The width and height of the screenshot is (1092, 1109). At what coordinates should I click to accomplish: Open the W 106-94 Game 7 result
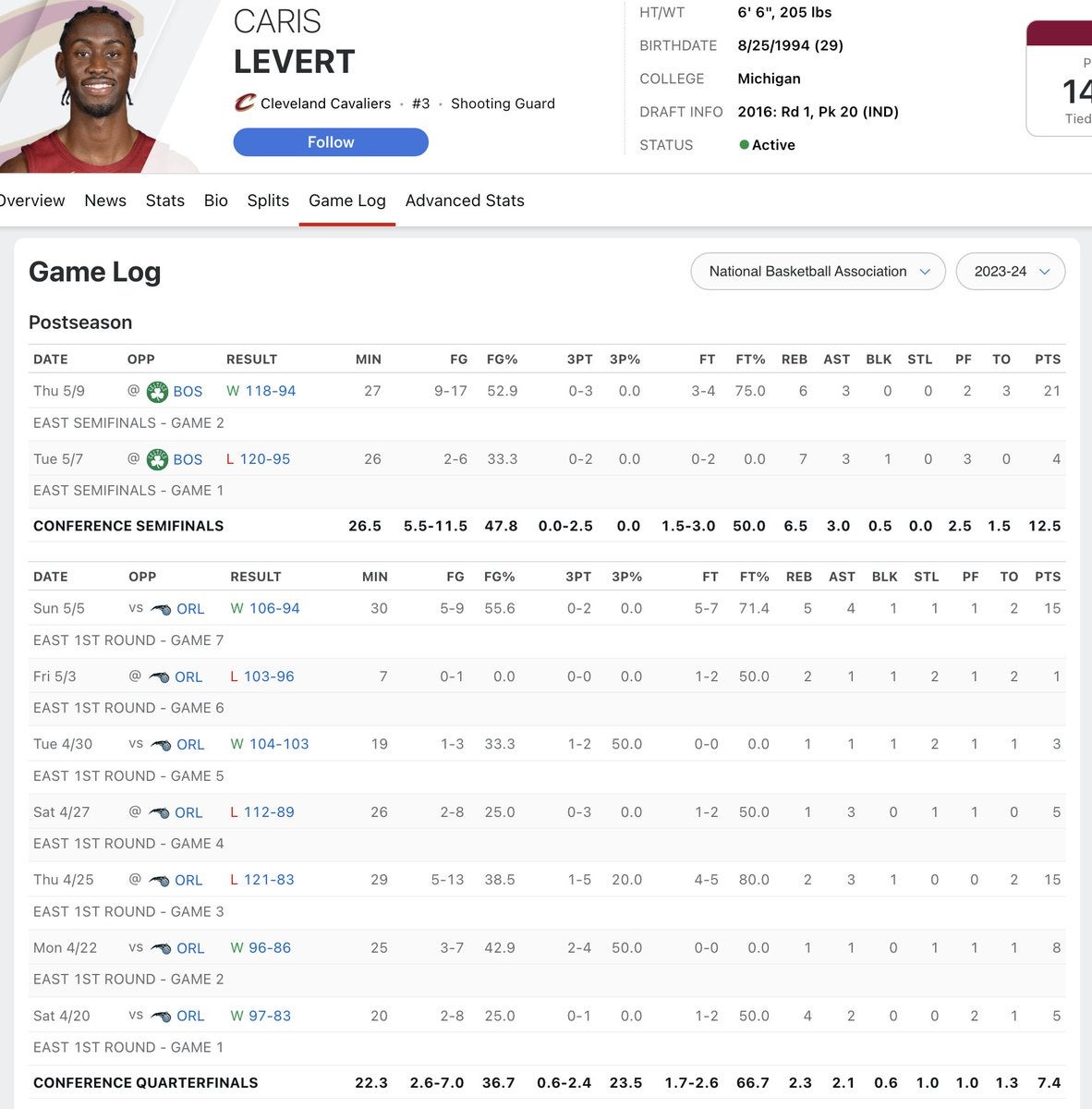tap(274, 609)
